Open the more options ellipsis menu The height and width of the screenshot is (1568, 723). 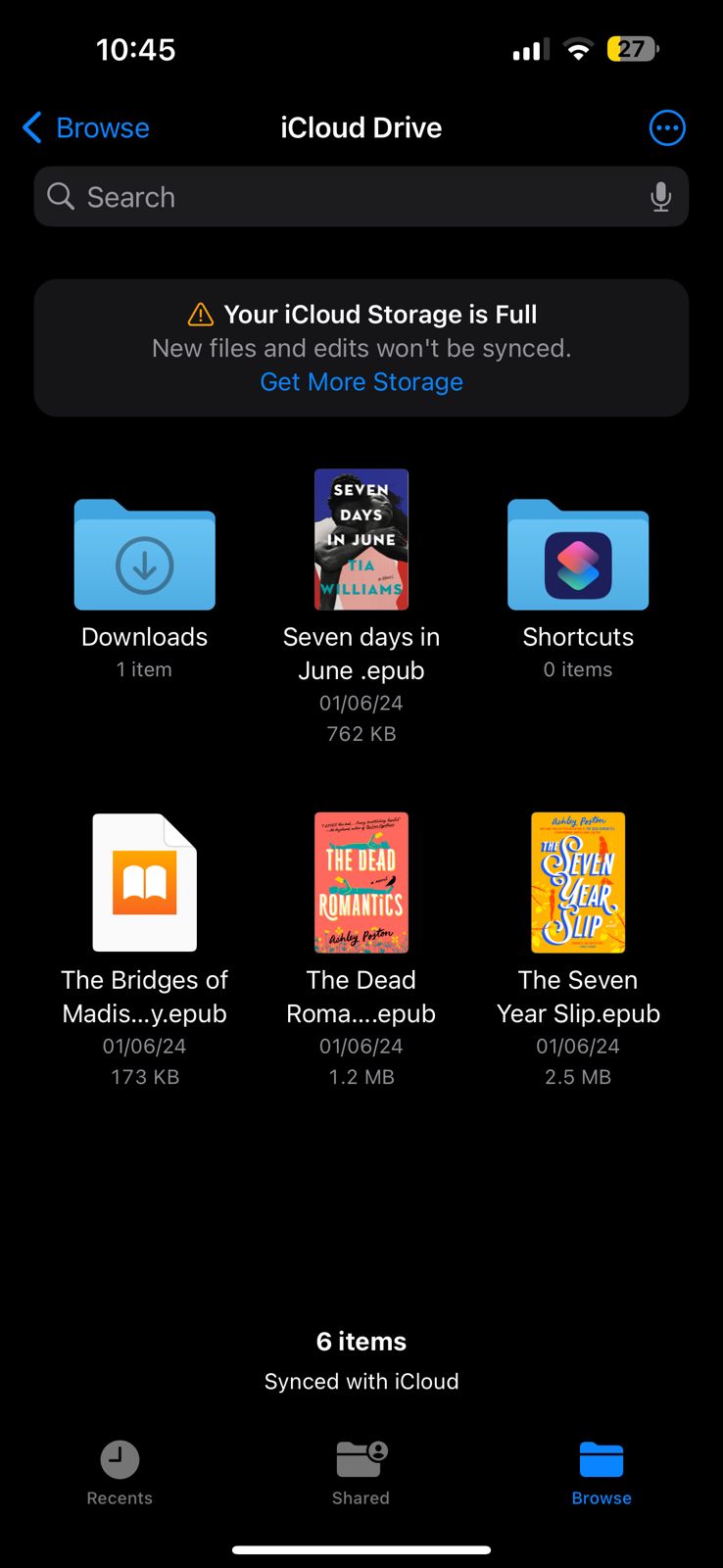(667, 127)
